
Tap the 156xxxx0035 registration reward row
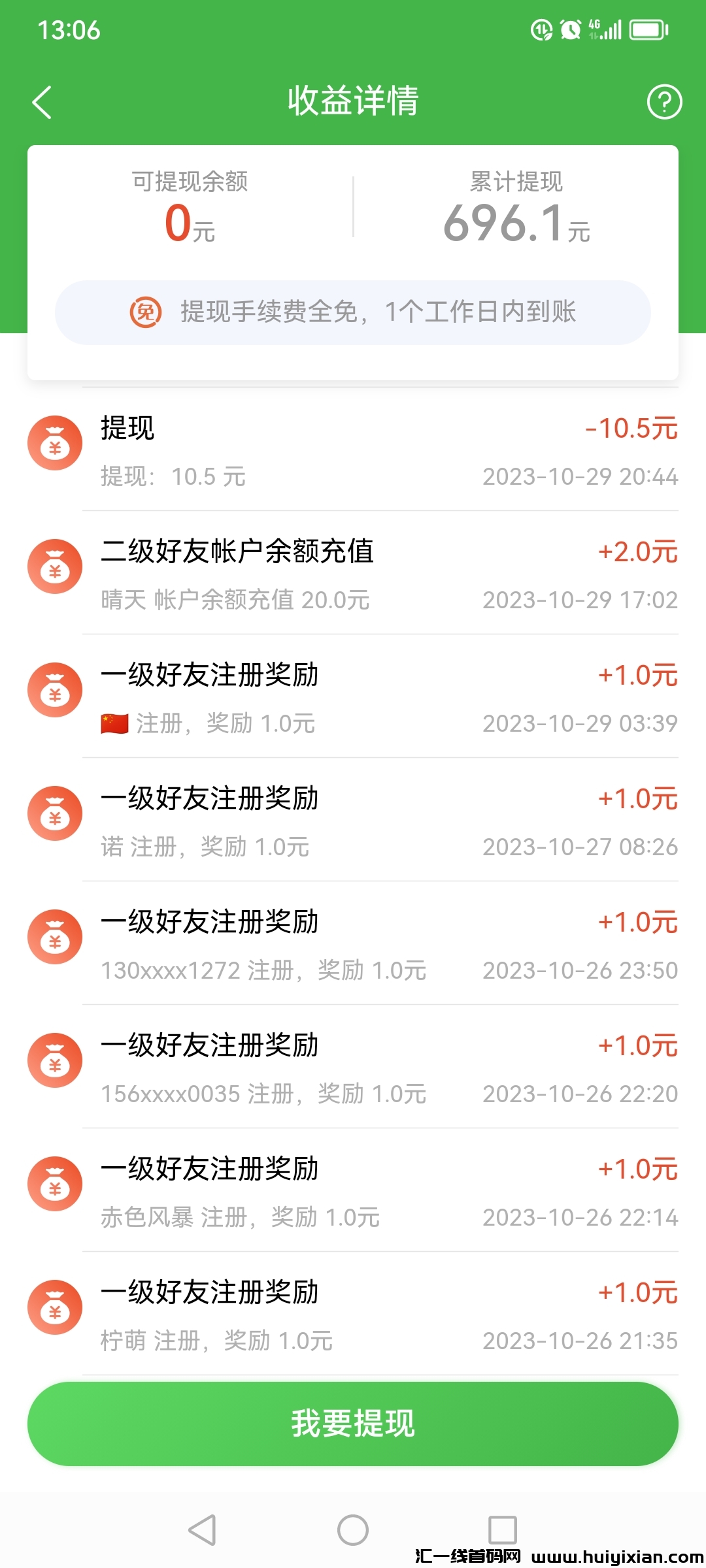tap(353, 1068)
